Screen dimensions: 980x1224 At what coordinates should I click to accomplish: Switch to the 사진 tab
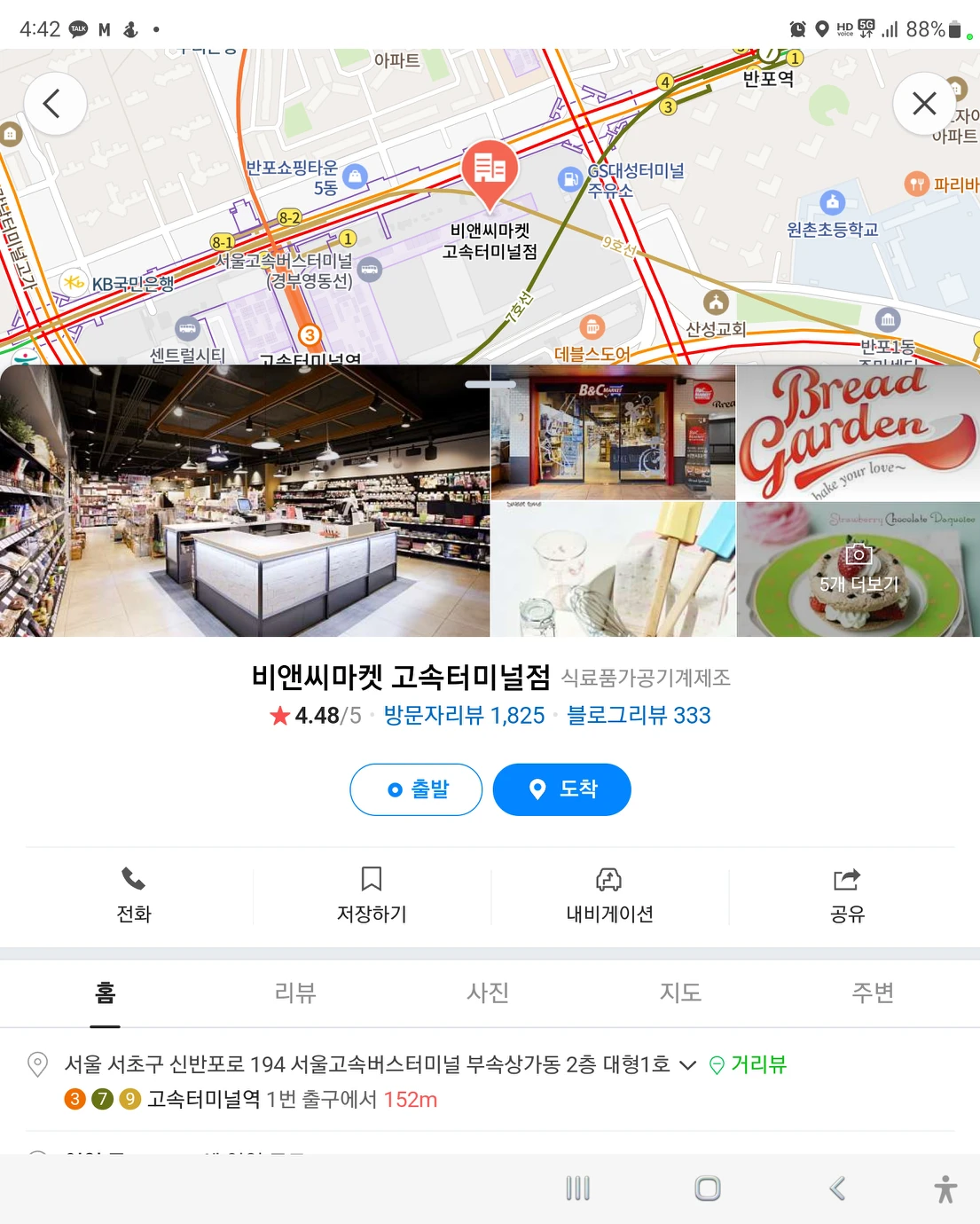tap(488, 993)
